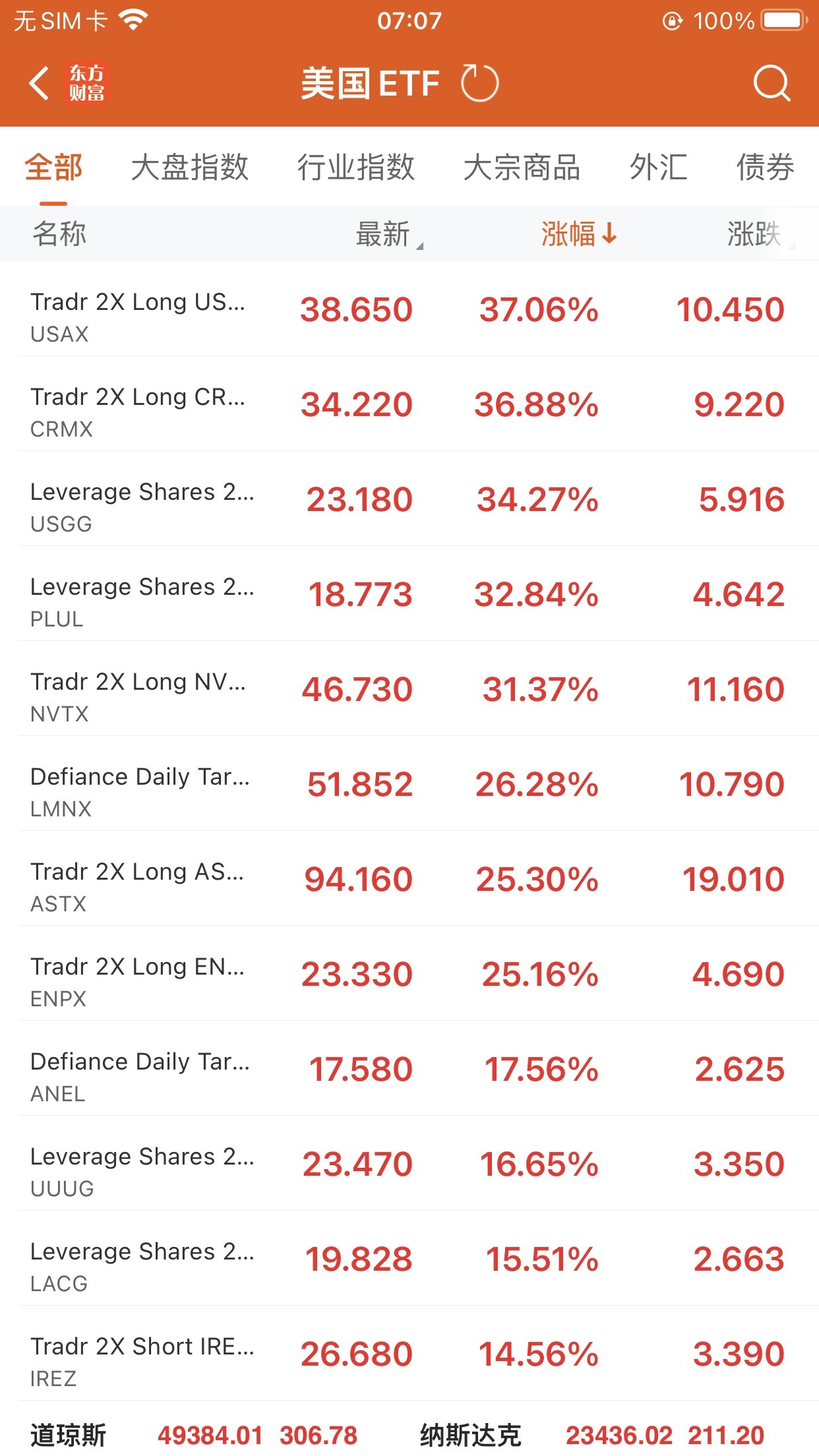The height and width of the screenshot is (1456, 819).
Task: Open the ANEL ETF row
Action: 409,1069
